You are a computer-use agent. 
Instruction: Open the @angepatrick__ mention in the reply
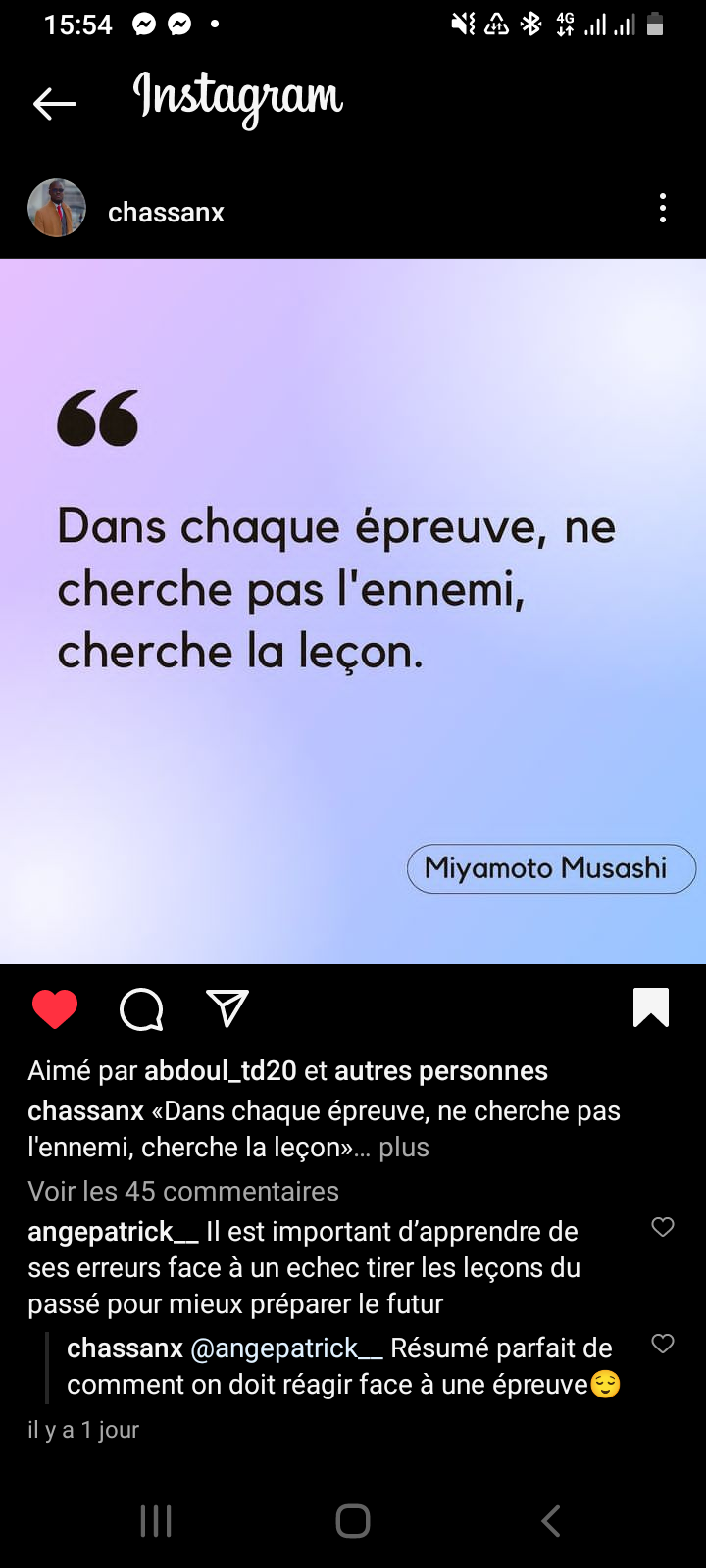pos(286,1348)
